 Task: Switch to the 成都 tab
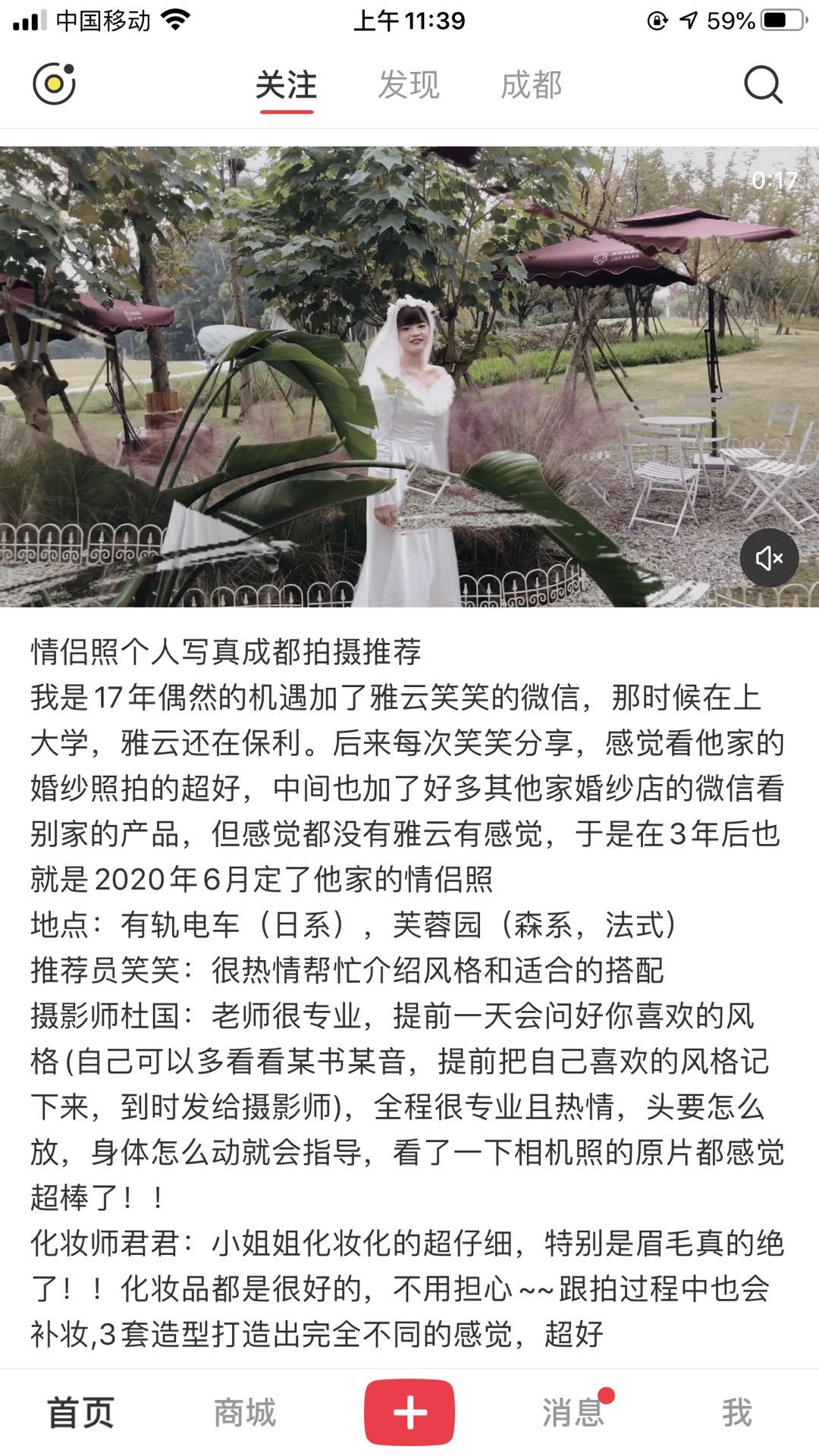pyautogui.click(x=531, y=85)
